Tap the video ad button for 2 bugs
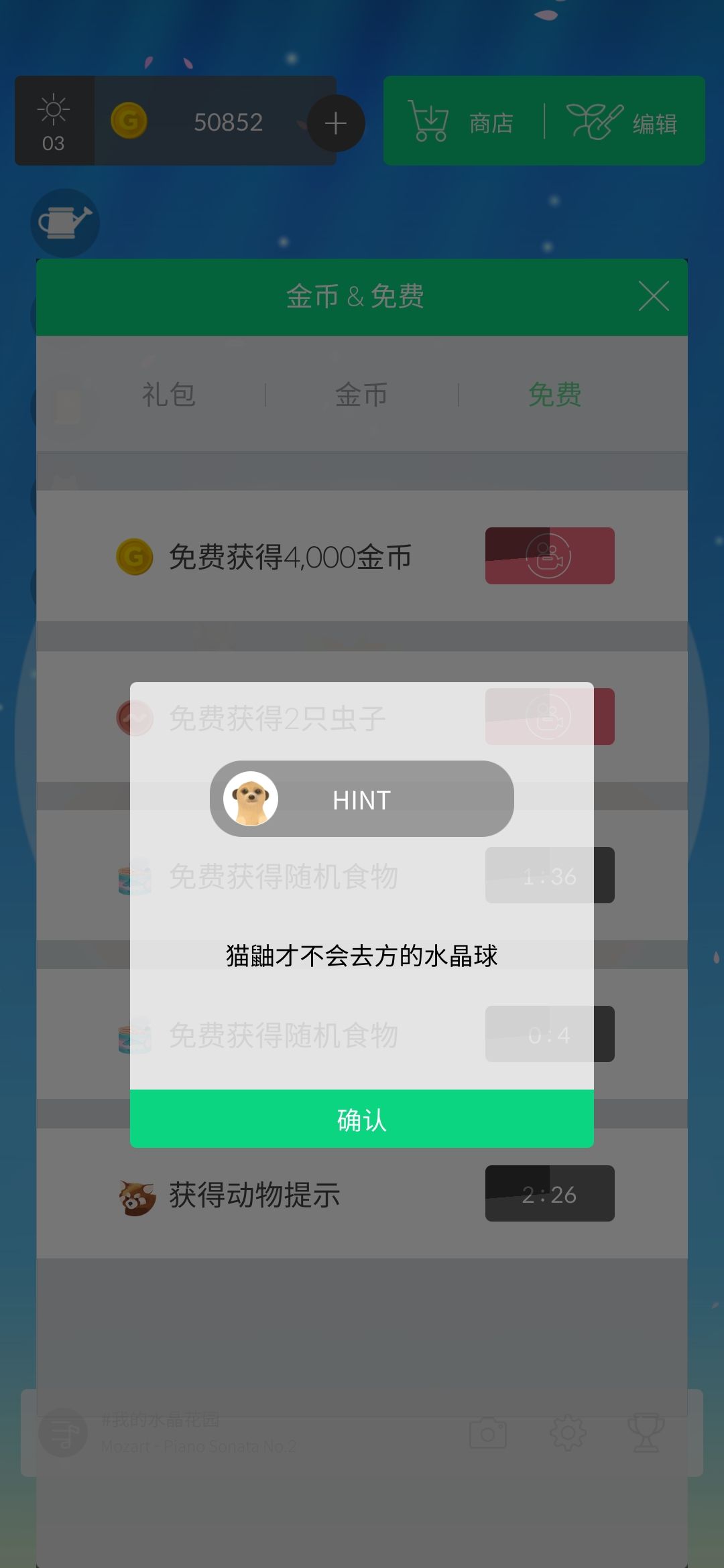The image size is (724, 1568). pyautogui.click(x=549, y=716)
